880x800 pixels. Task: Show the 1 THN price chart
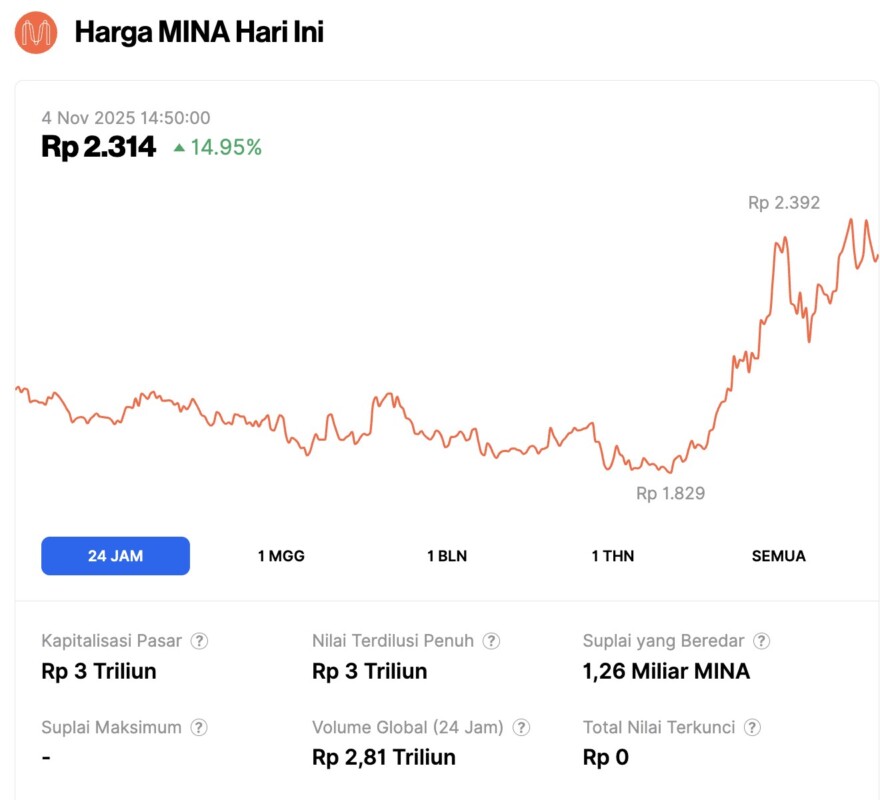pos(612,556)
